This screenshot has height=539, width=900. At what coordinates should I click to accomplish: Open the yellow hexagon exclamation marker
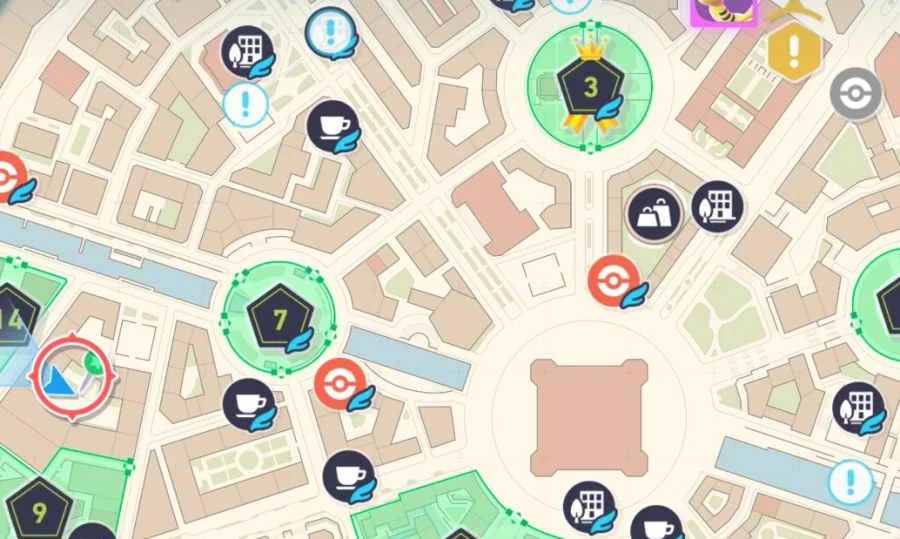point(796,48)
